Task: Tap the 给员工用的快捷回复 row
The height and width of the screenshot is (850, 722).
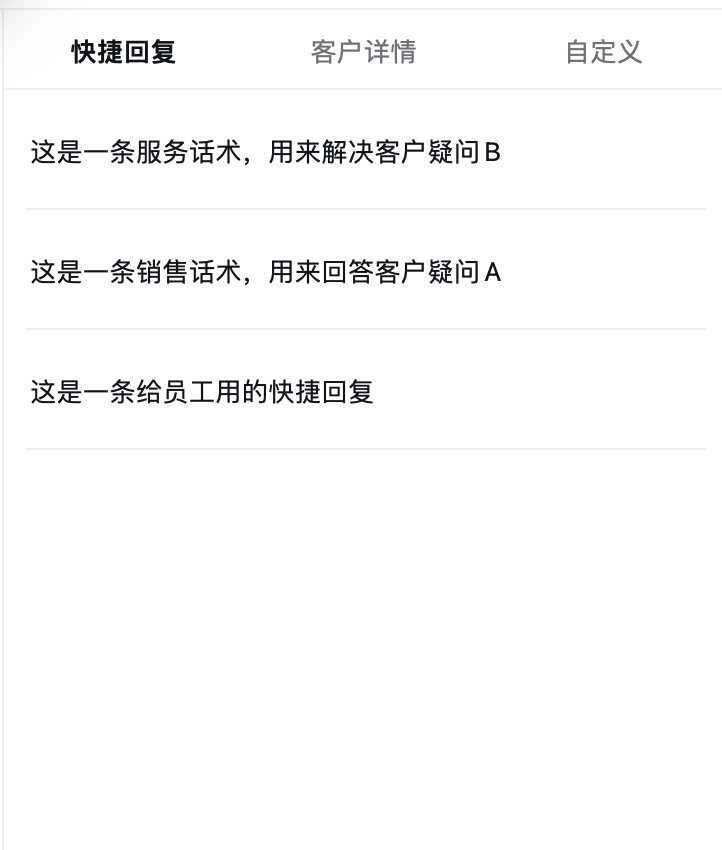Action: [x=202, y=392]
